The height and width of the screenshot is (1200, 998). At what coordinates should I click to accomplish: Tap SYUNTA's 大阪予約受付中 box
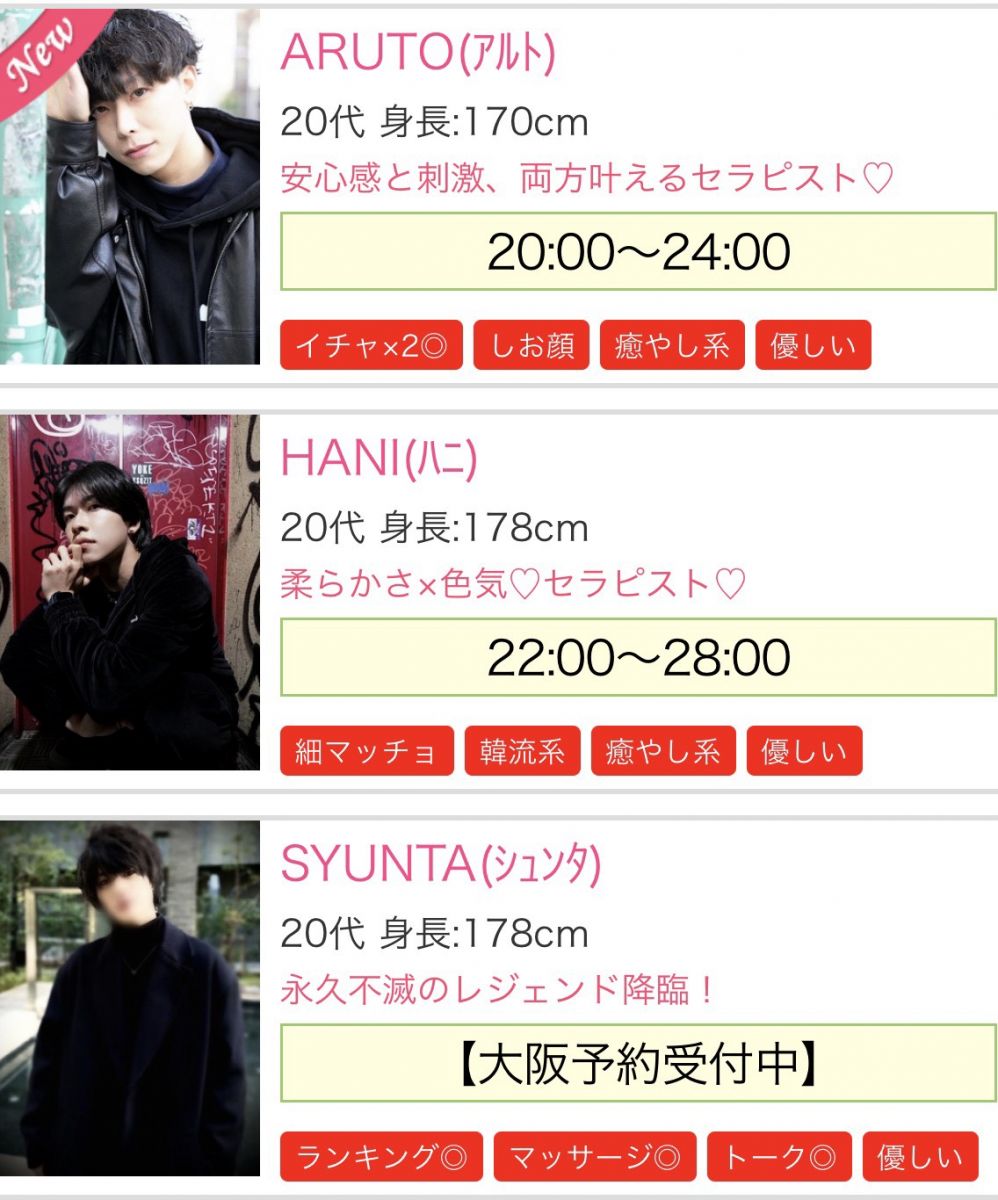coord(638,1064)
